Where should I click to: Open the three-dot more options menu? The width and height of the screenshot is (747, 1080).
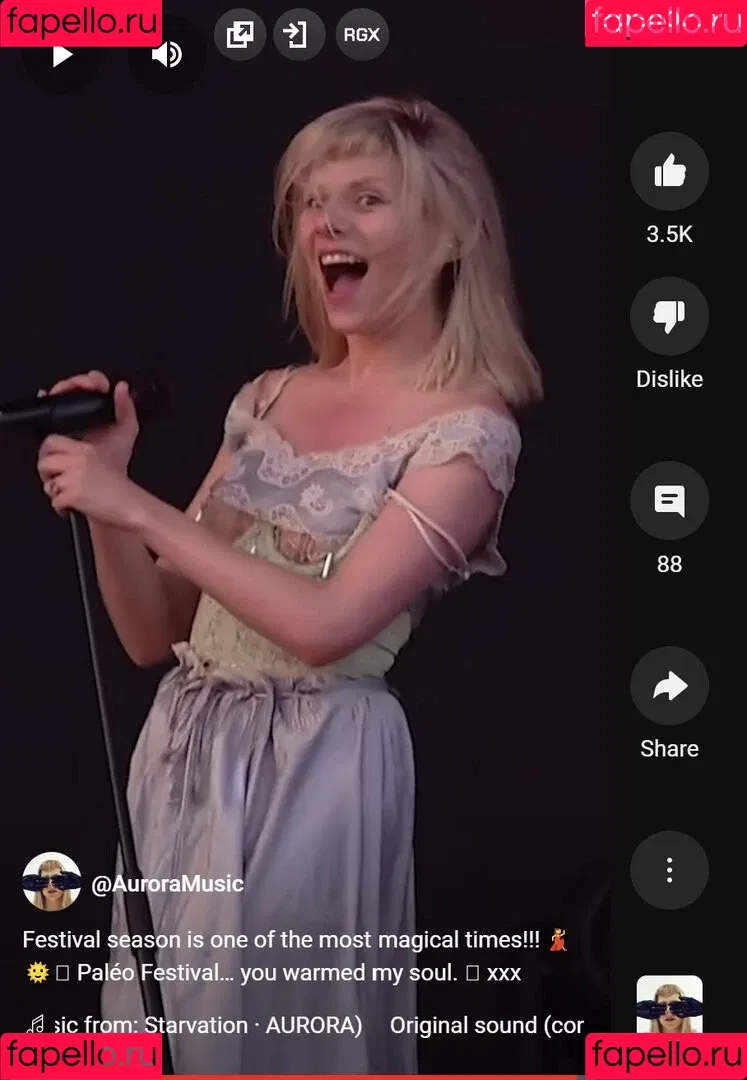point(669,870)
